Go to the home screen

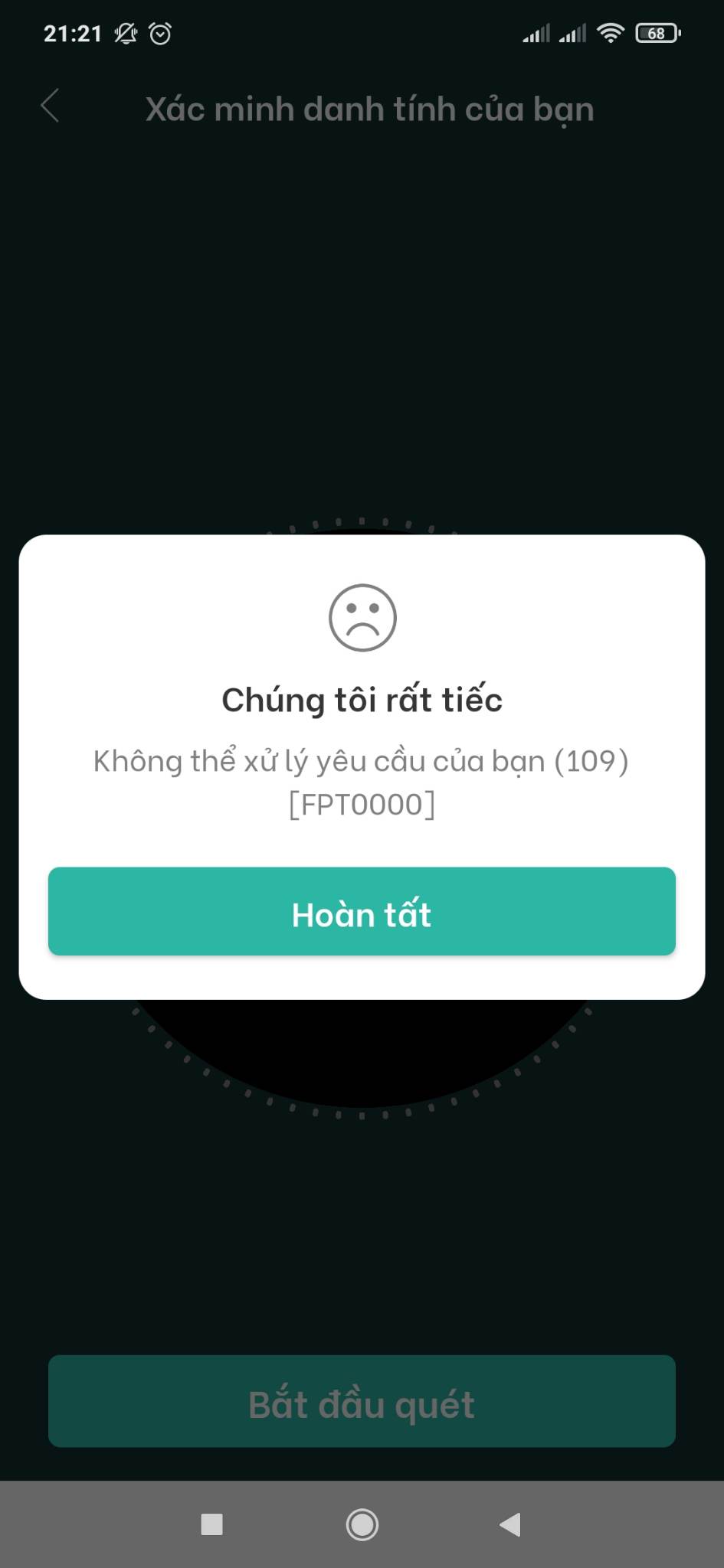coord(362,1524)
